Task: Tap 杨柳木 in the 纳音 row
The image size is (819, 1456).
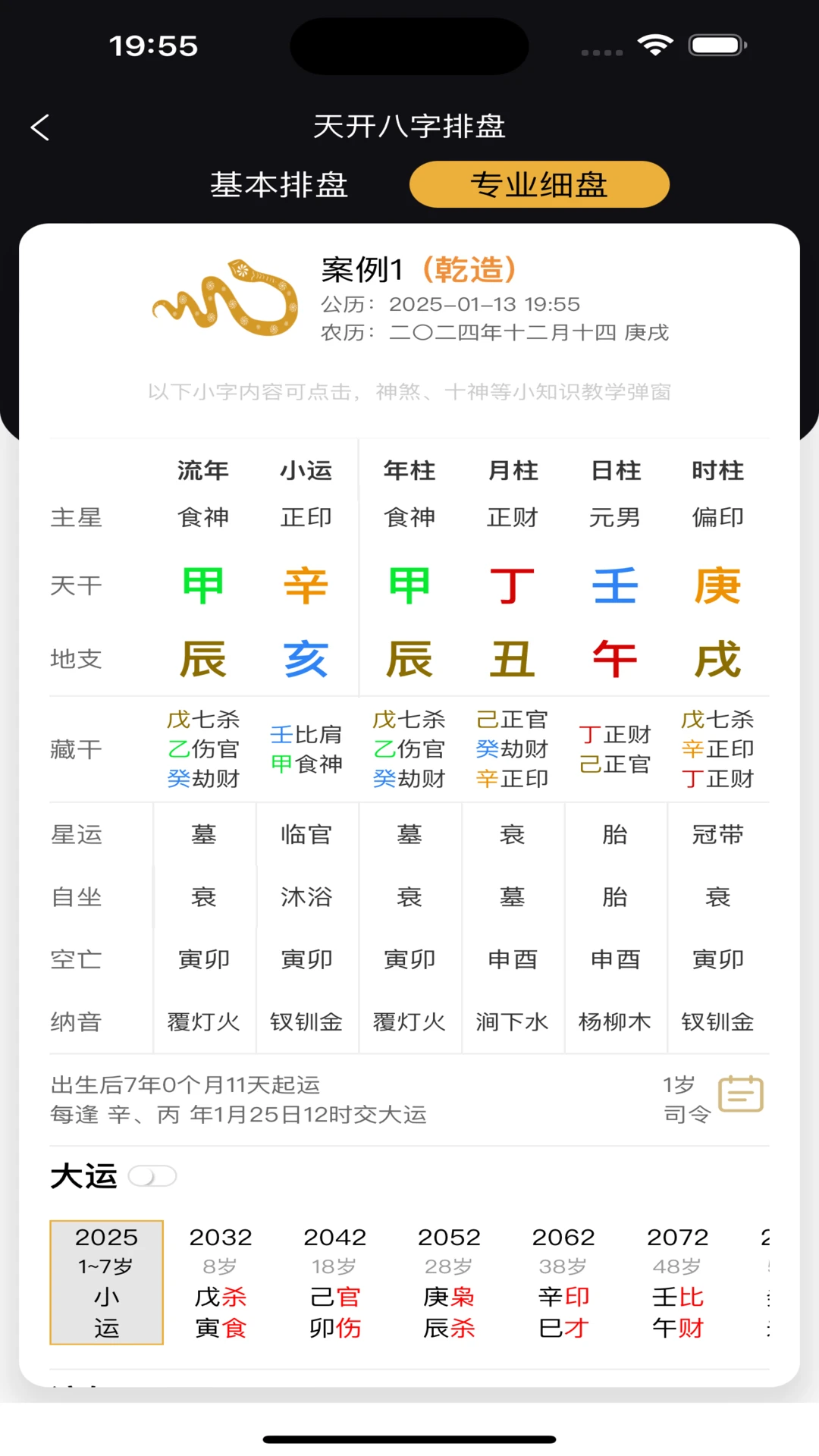Action: [614, 1022]
